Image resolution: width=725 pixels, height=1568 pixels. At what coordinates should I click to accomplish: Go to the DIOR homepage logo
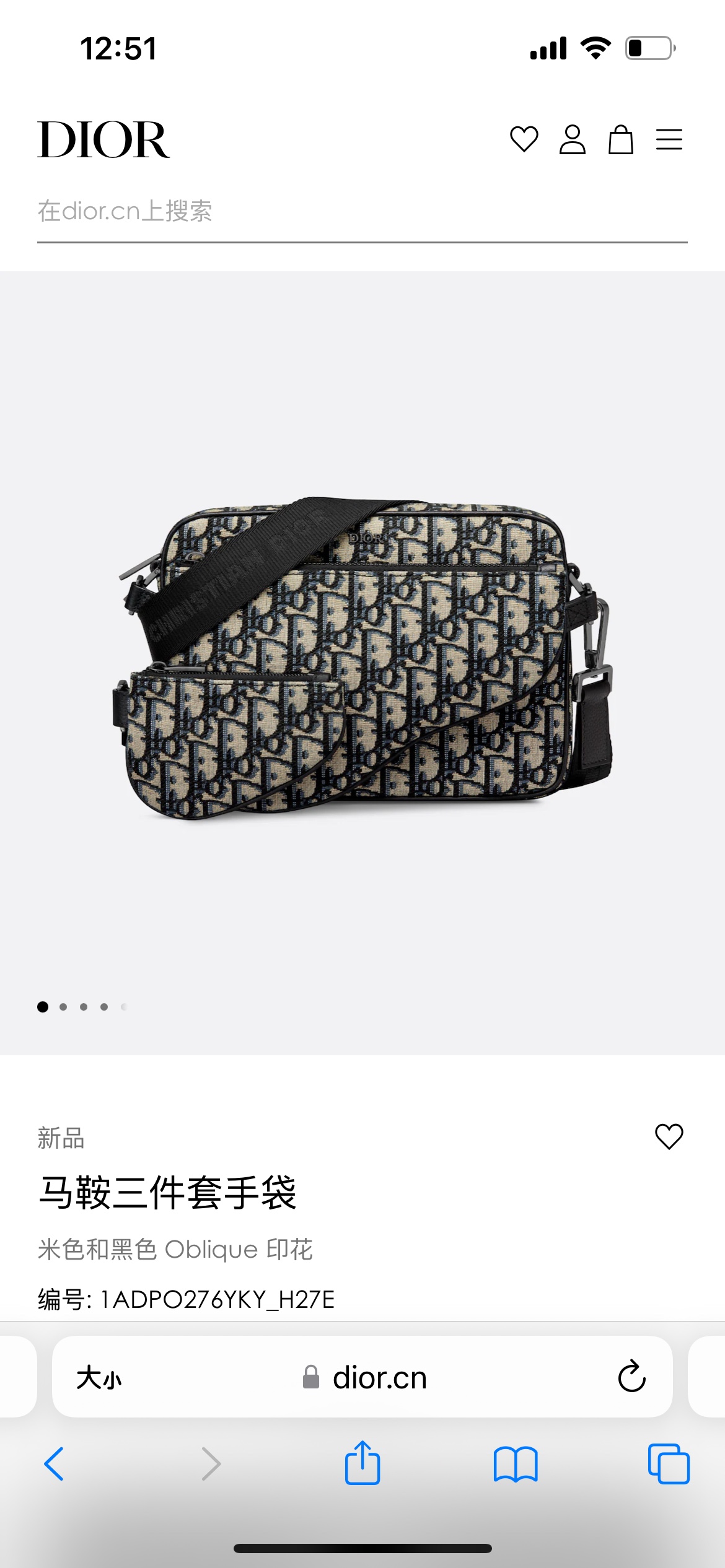103,140
